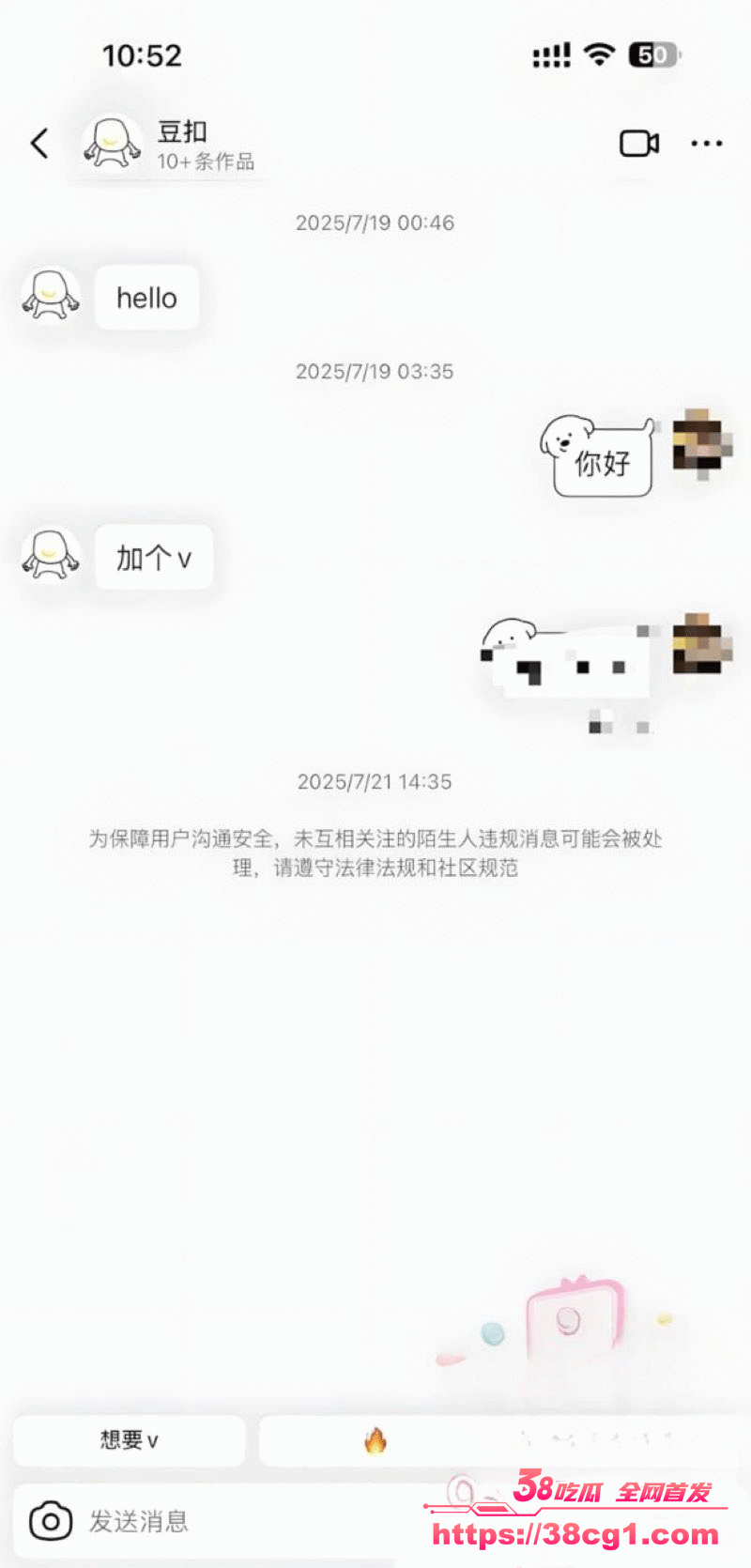
Task: Send the fire emoji quick reply
Action: pos(375,1440)
